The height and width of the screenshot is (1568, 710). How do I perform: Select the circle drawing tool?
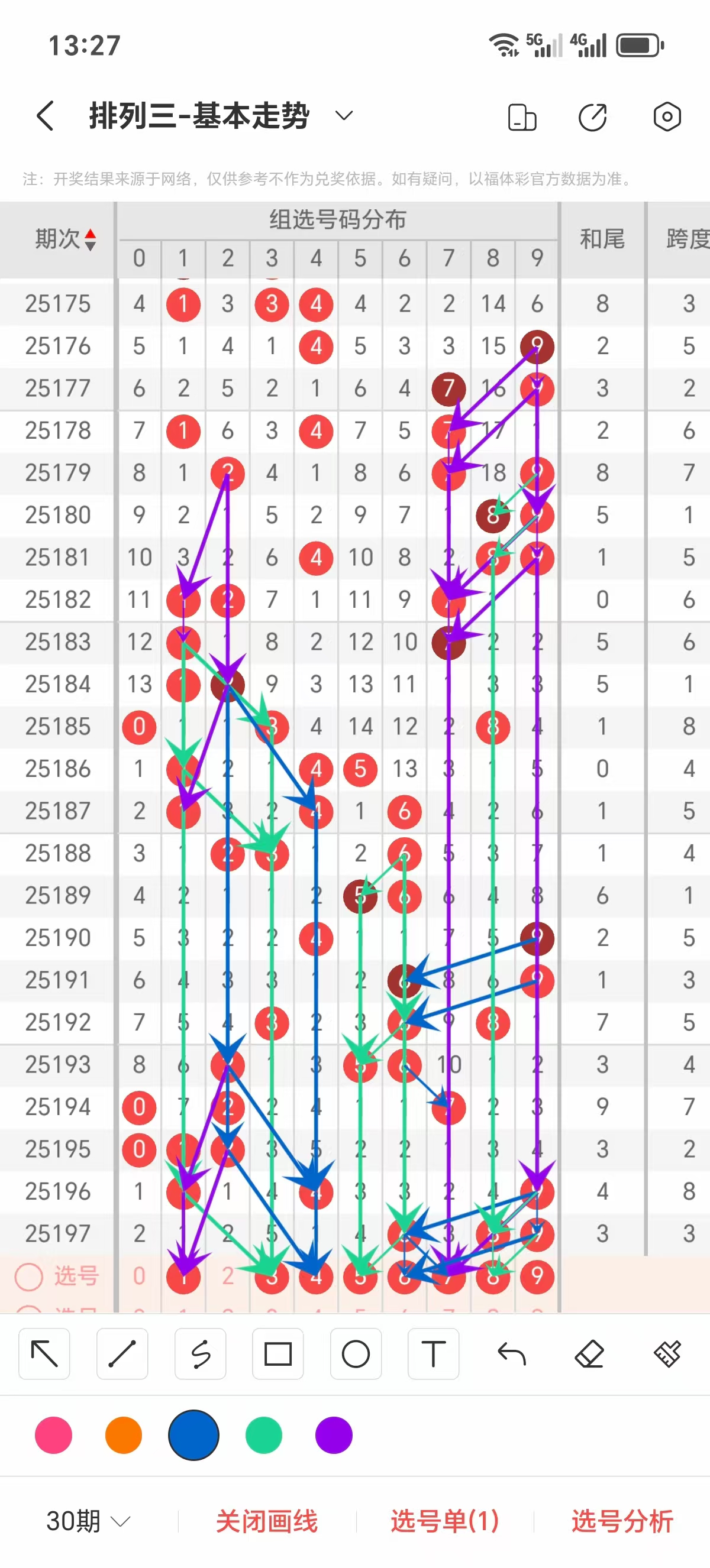pos(356,1354)
